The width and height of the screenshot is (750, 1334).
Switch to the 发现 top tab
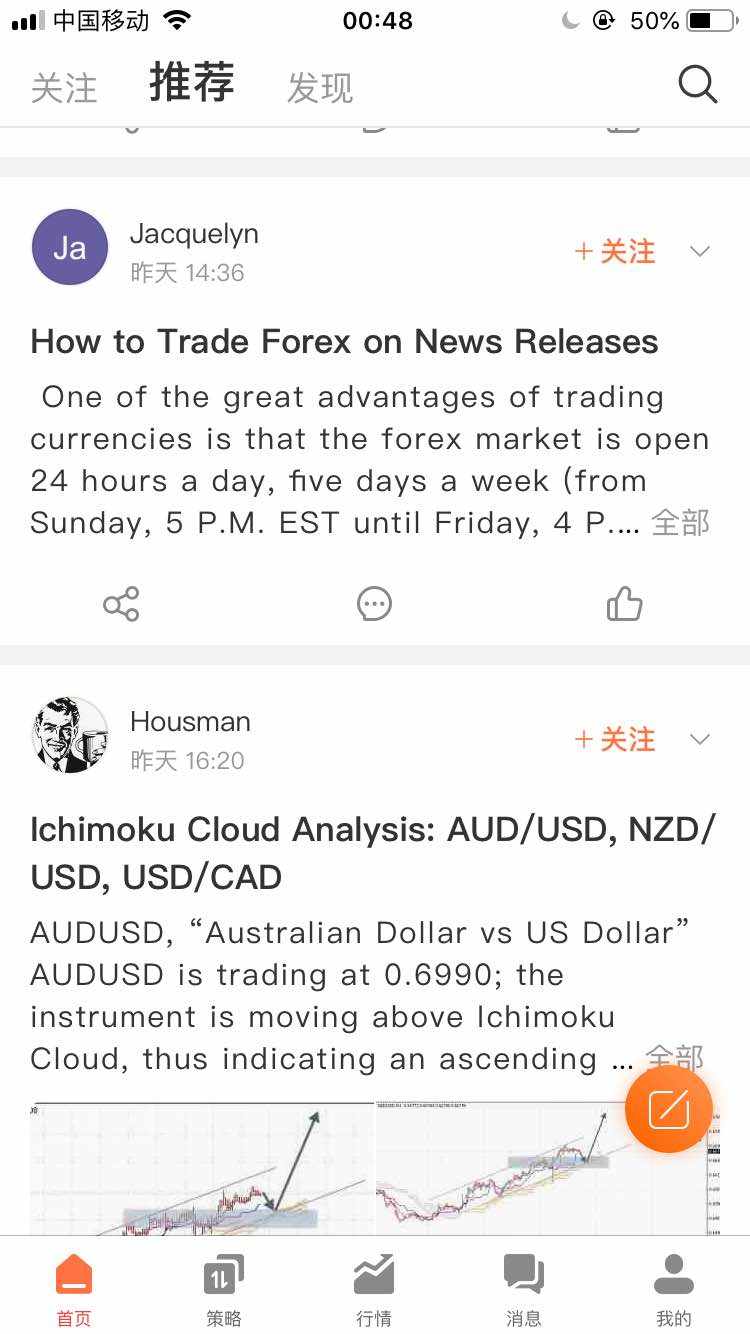(320, 88)
